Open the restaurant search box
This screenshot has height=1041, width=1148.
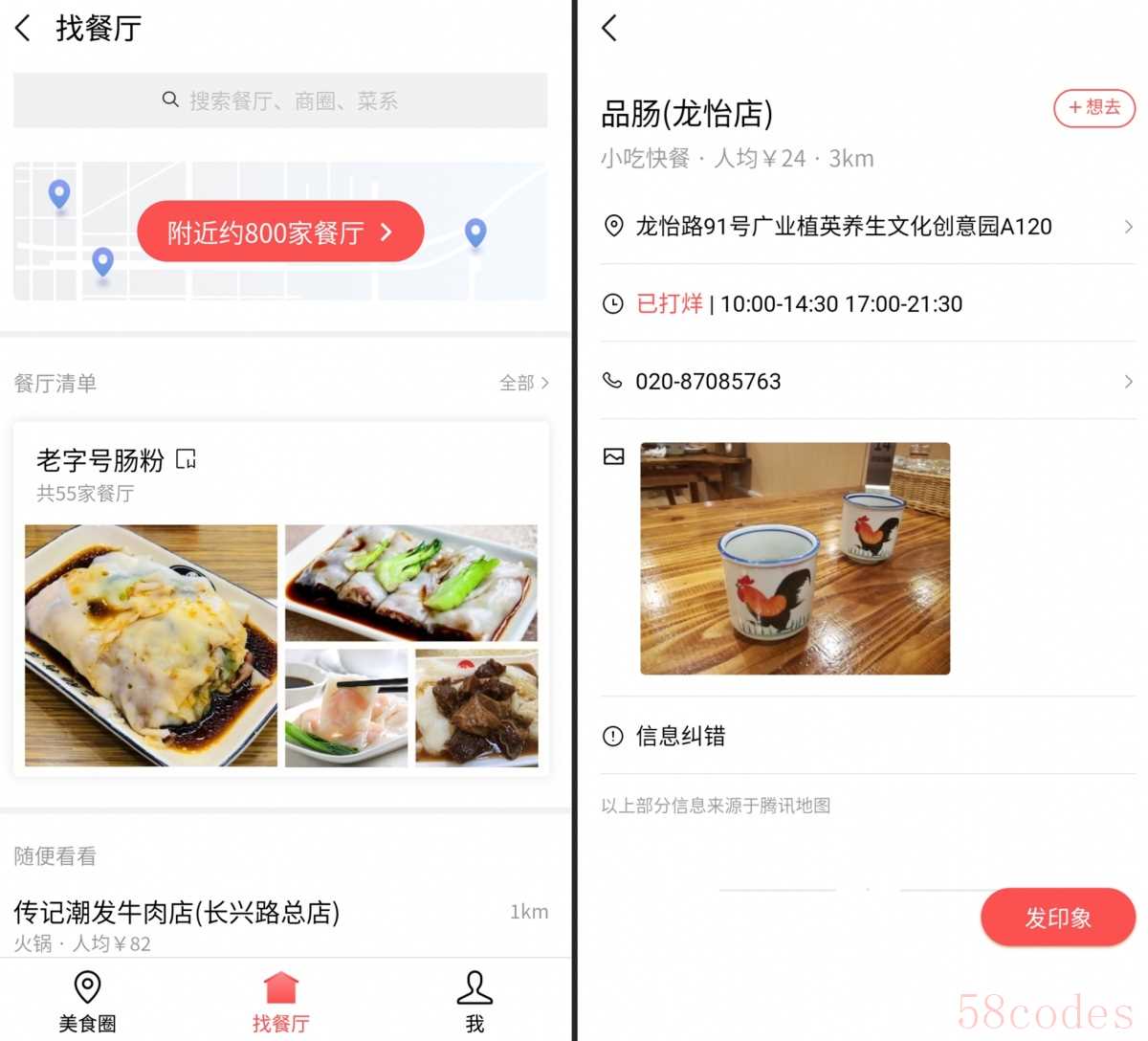(x=279, y=100)
